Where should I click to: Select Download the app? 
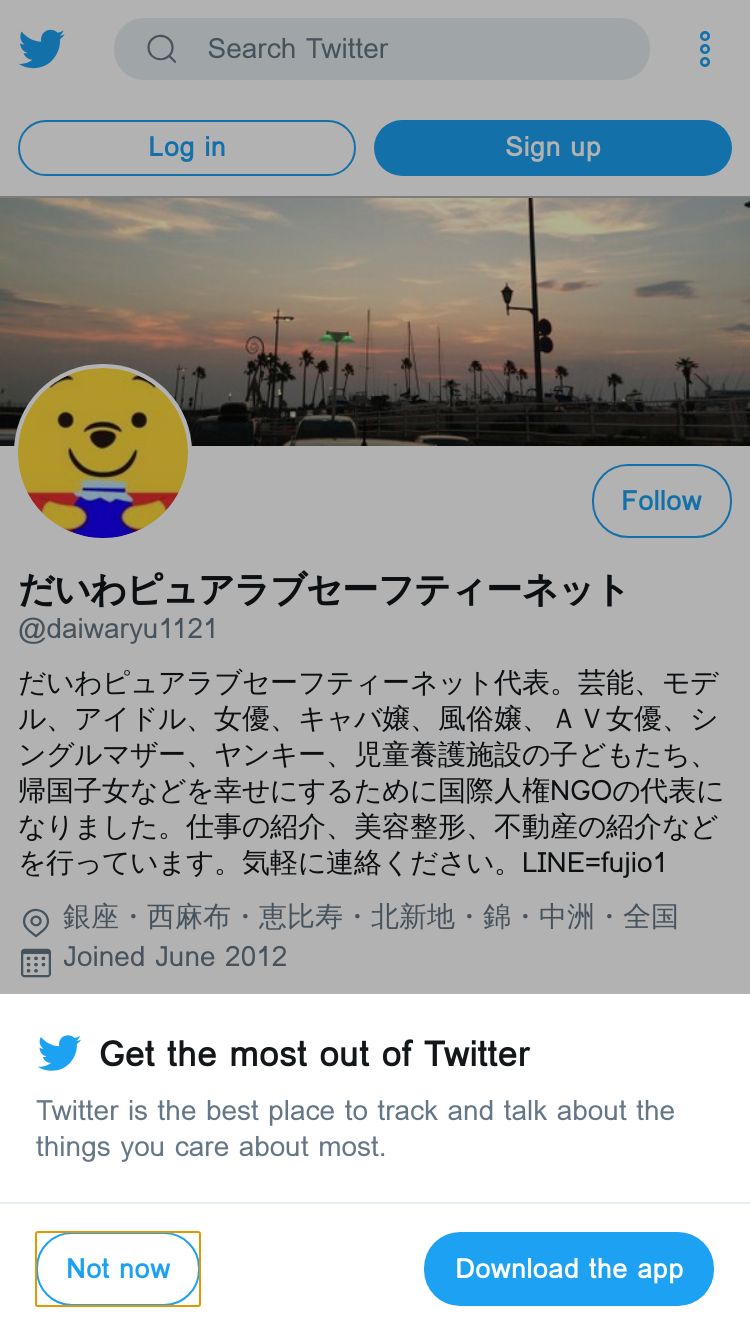(x=569, y=1268)
